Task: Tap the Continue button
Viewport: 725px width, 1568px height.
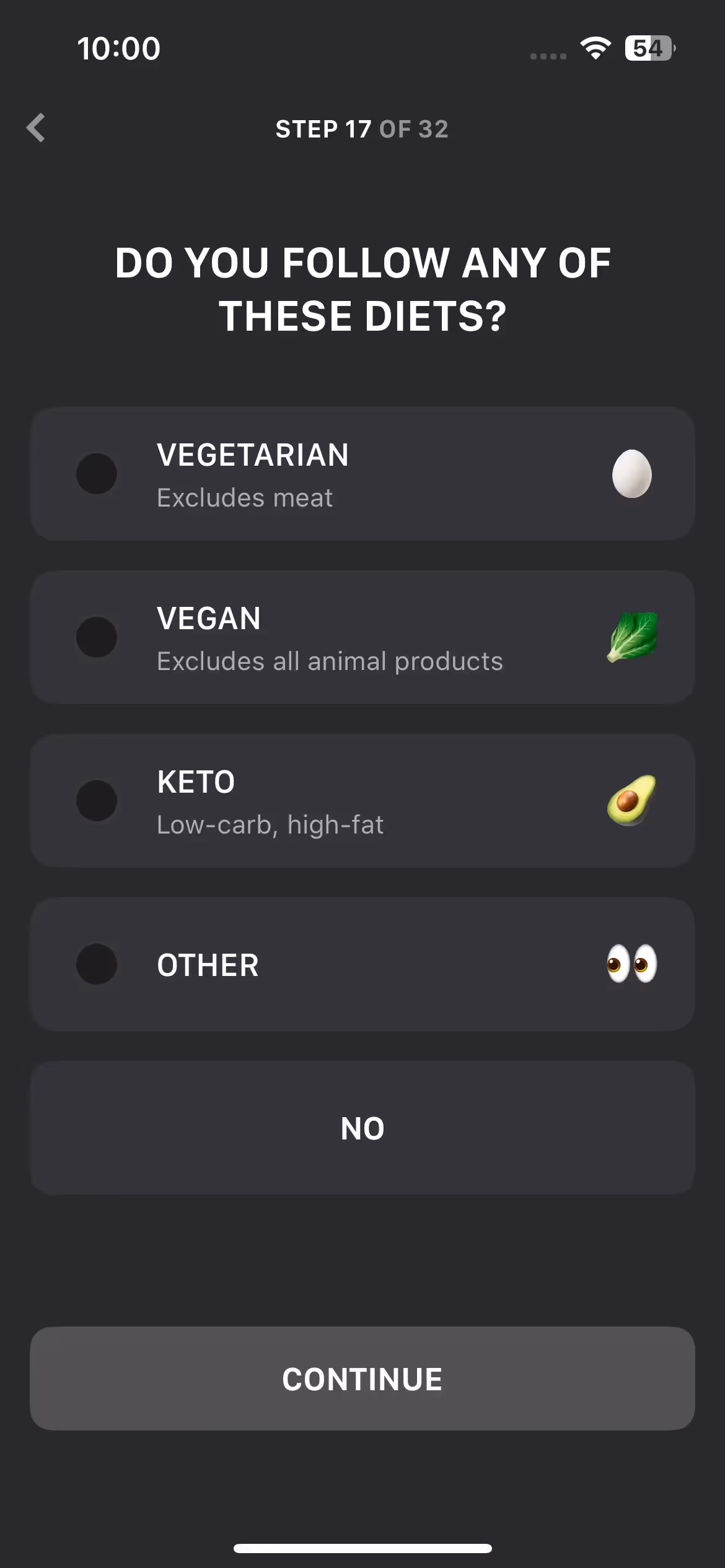Action: pos(362,1379)
